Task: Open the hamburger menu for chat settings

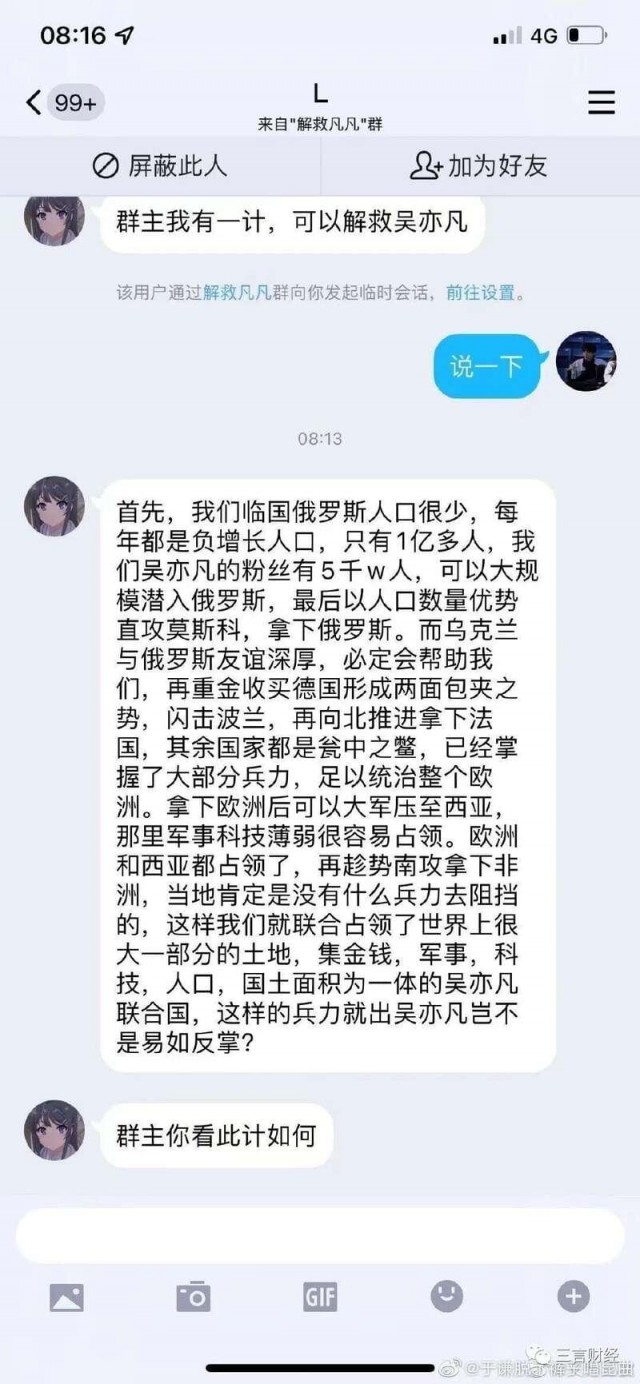Action: pos(601,102)
